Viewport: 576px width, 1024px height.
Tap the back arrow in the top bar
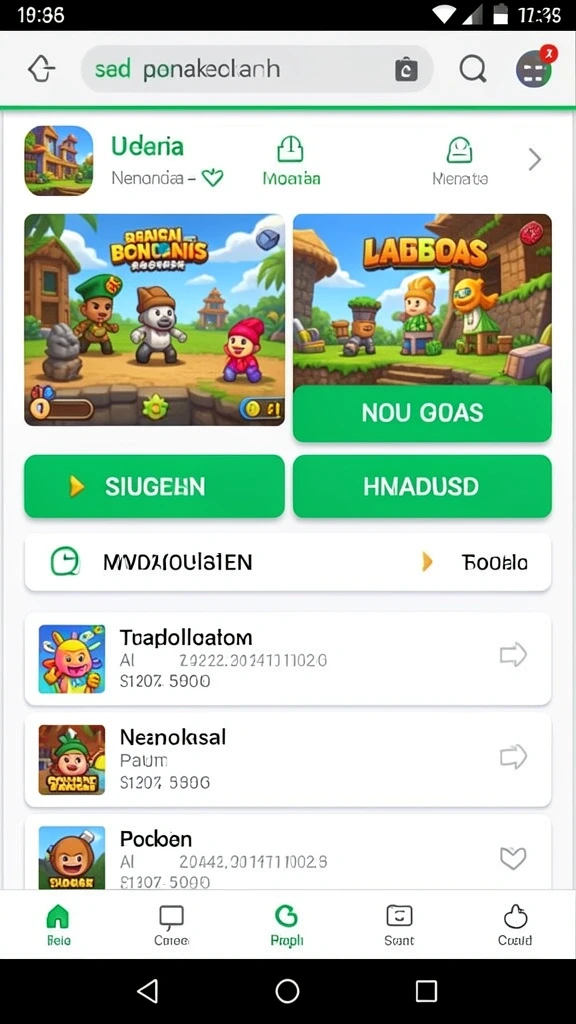pyautogui.click(x=42, y=69)
